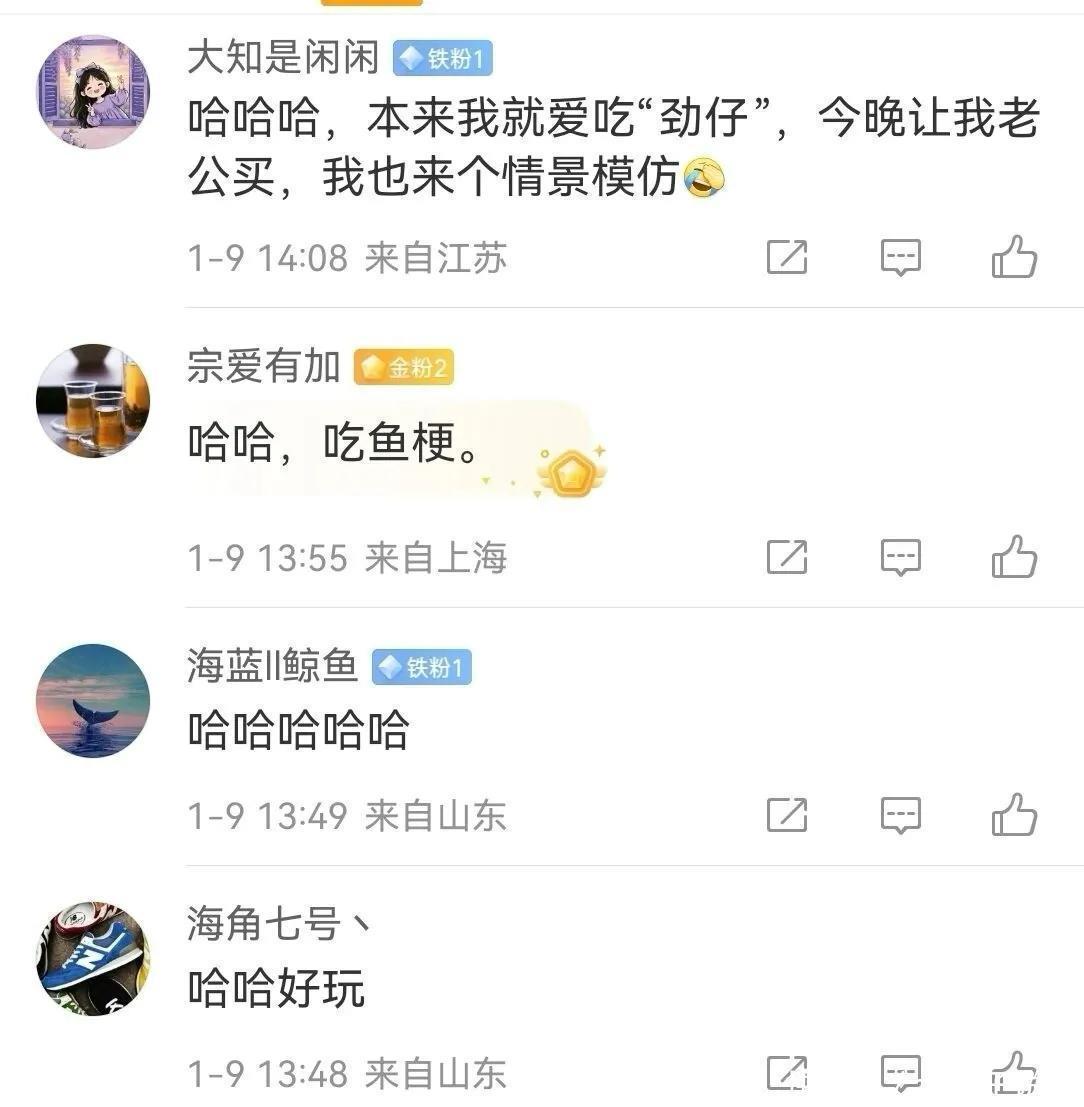
Task: Like 大知是闲闲's comment
Action: [1014, 257]
